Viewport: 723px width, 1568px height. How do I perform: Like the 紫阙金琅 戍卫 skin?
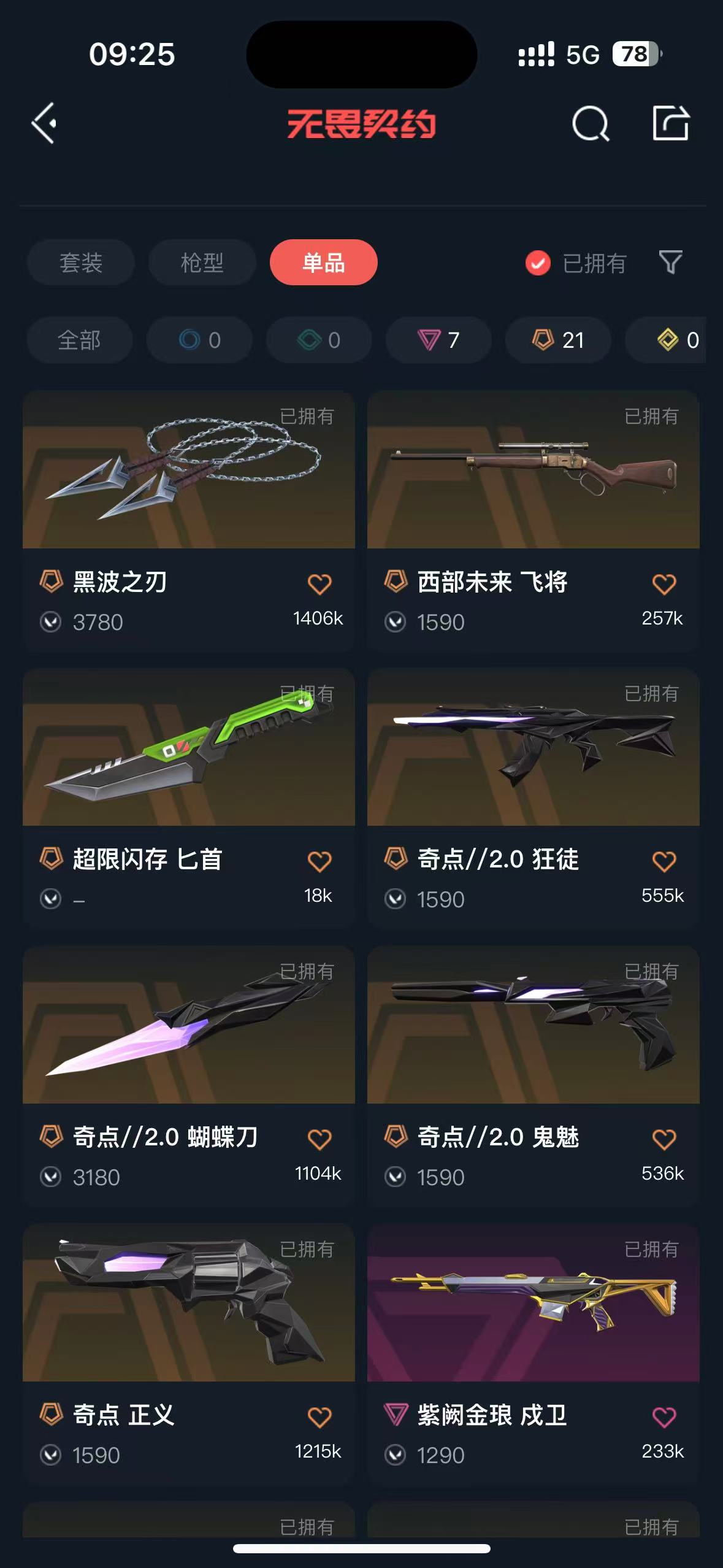pos(664,1417)
